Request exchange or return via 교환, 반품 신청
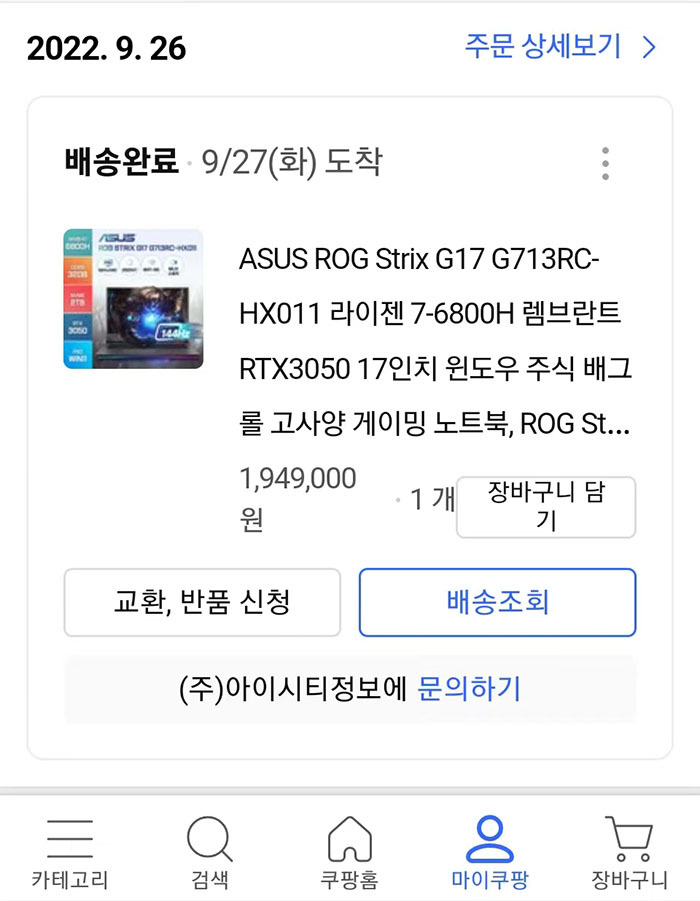Image resolution: width=700 pixels, height=901 pixels. pos(202,602)
